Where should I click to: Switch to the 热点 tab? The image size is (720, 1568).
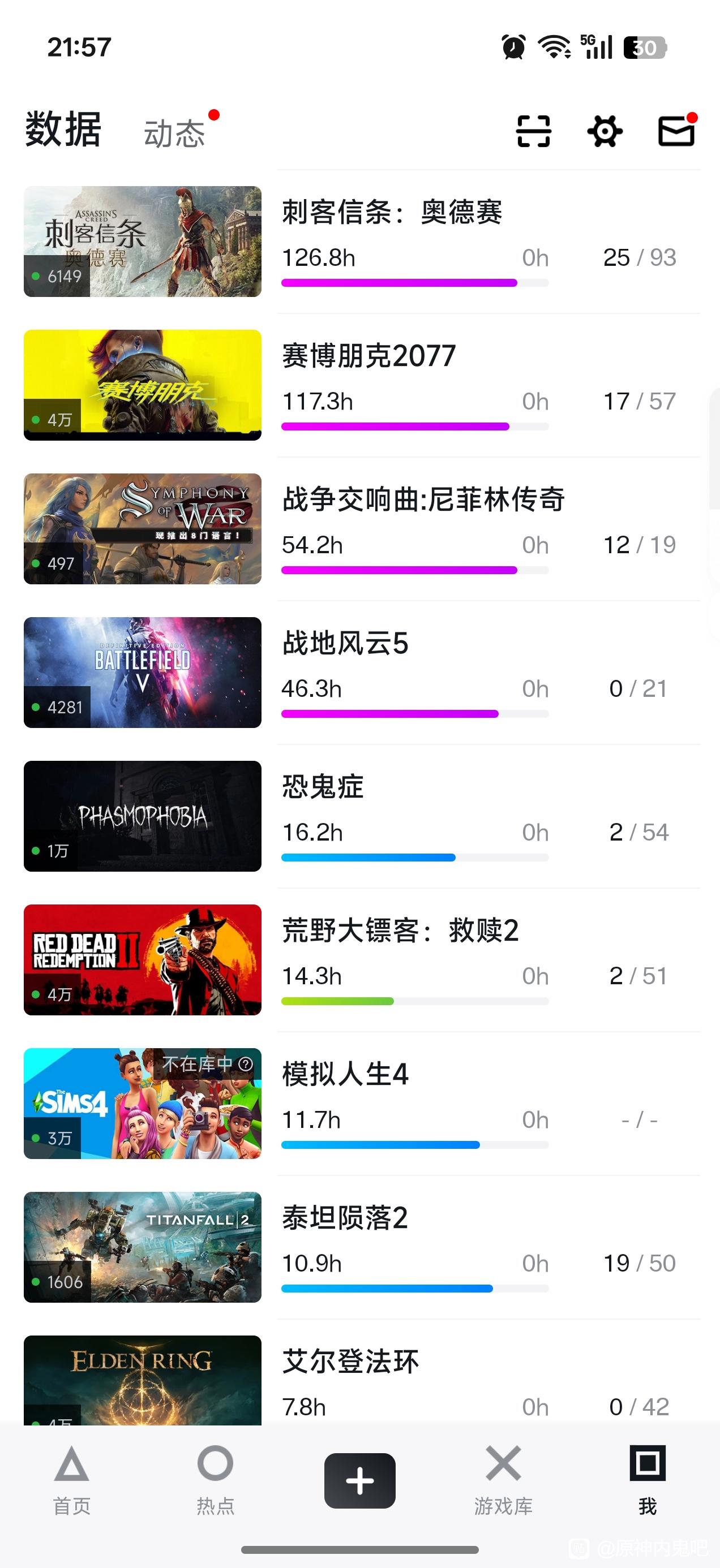point(216,1480)
